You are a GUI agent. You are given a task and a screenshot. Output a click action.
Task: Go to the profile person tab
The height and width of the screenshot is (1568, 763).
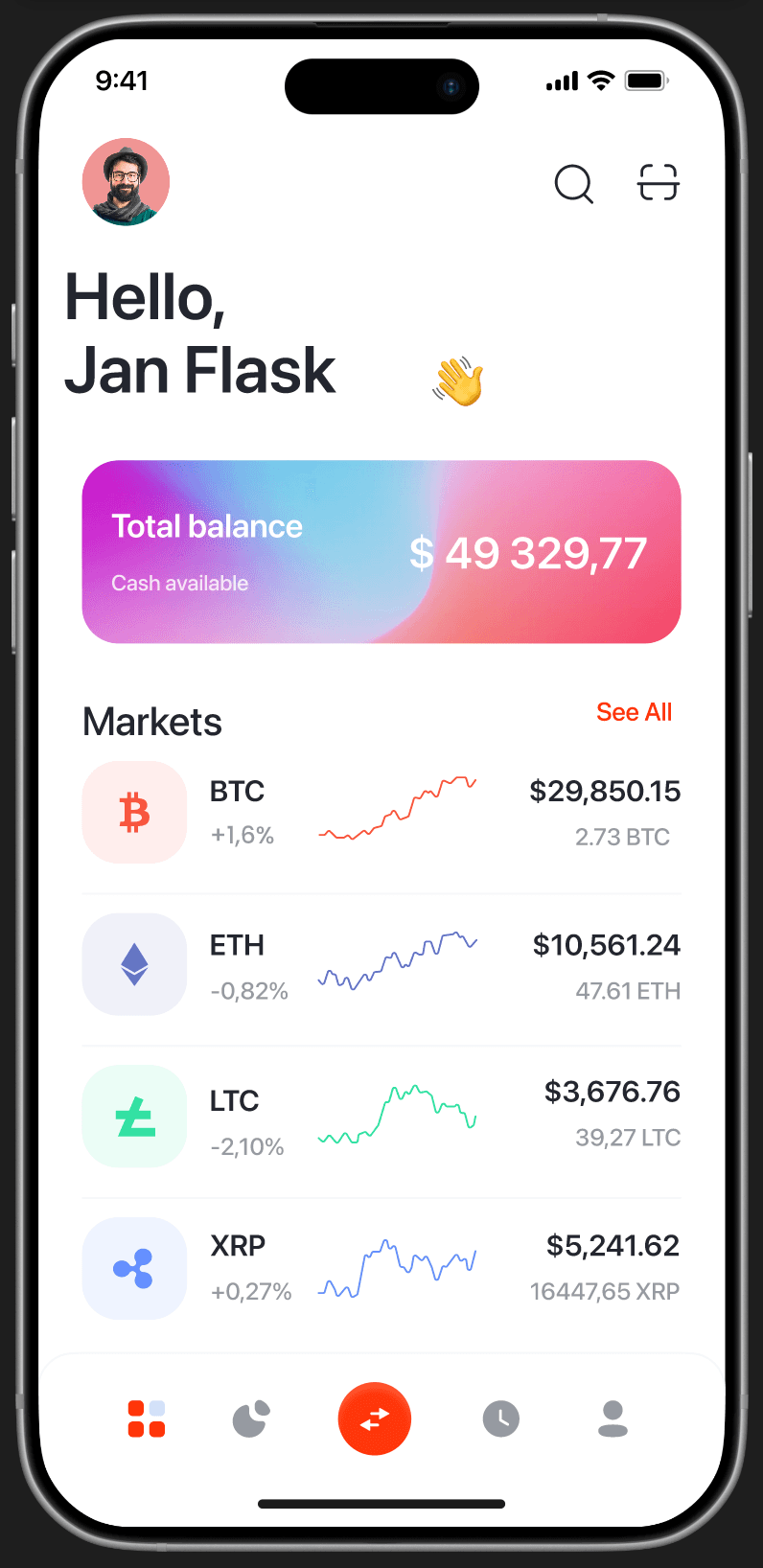[613, 1418]
